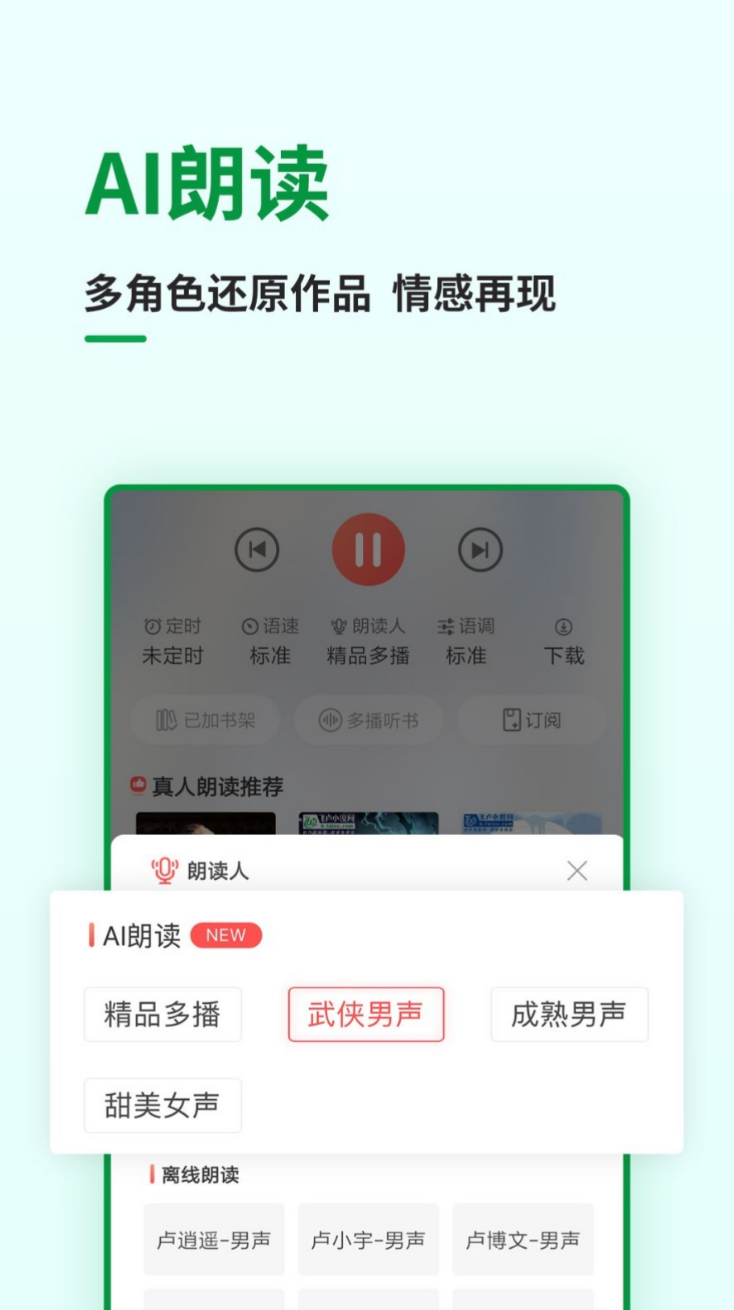Switch to the 成熟男声 voice
734x1310 pixels.
point(570,1013)
